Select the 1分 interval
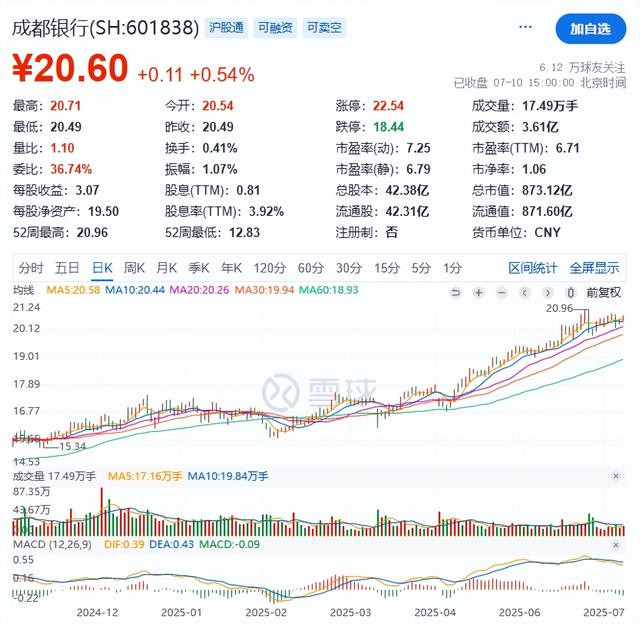The height and width of the screenshot is (624, 640). [452, 268]
